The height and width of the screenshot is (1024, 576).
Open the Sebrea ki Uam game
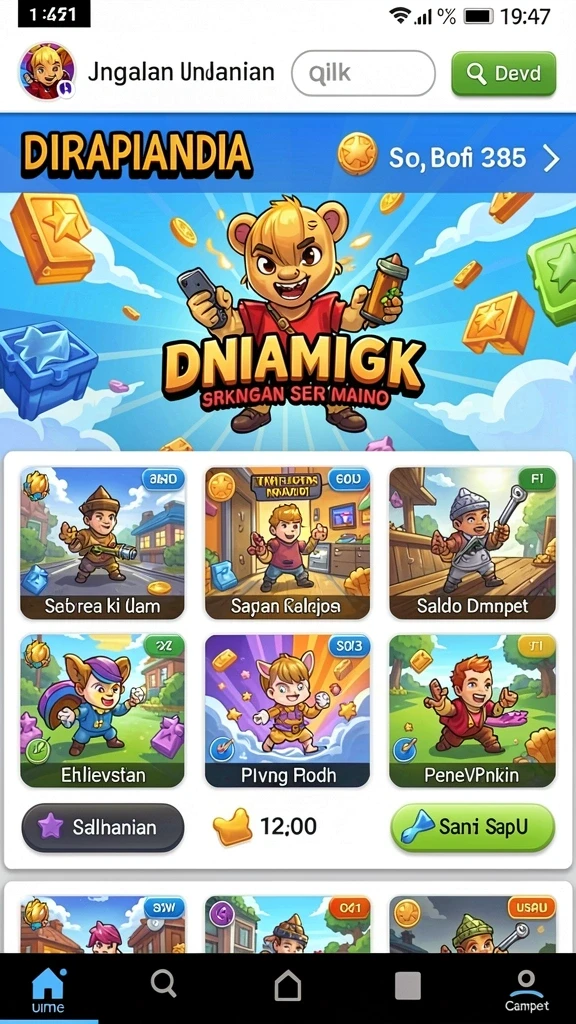click(x=103, y=543)
